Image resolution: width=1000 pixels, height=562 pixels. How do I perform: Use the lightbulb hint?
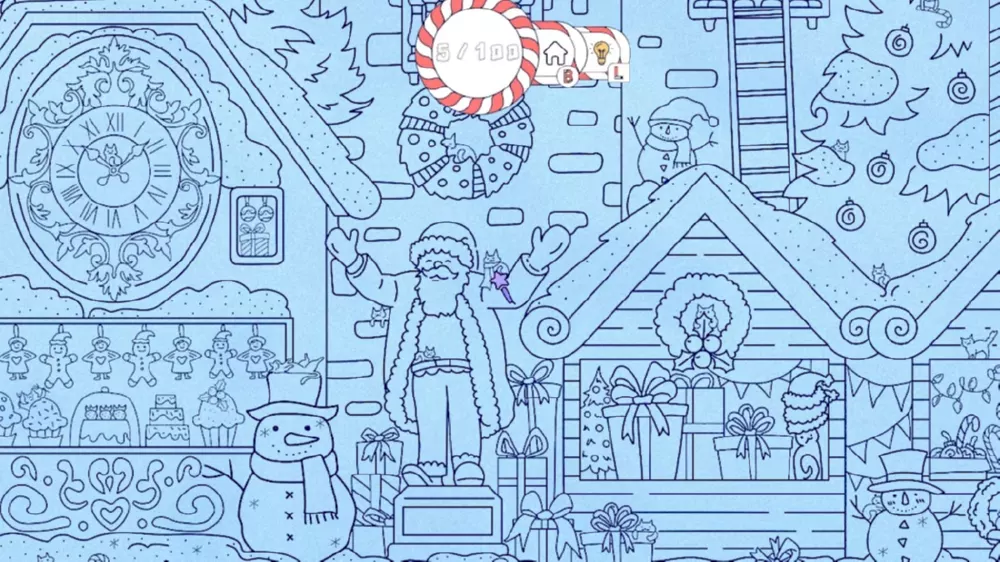[x=601, y=52]
